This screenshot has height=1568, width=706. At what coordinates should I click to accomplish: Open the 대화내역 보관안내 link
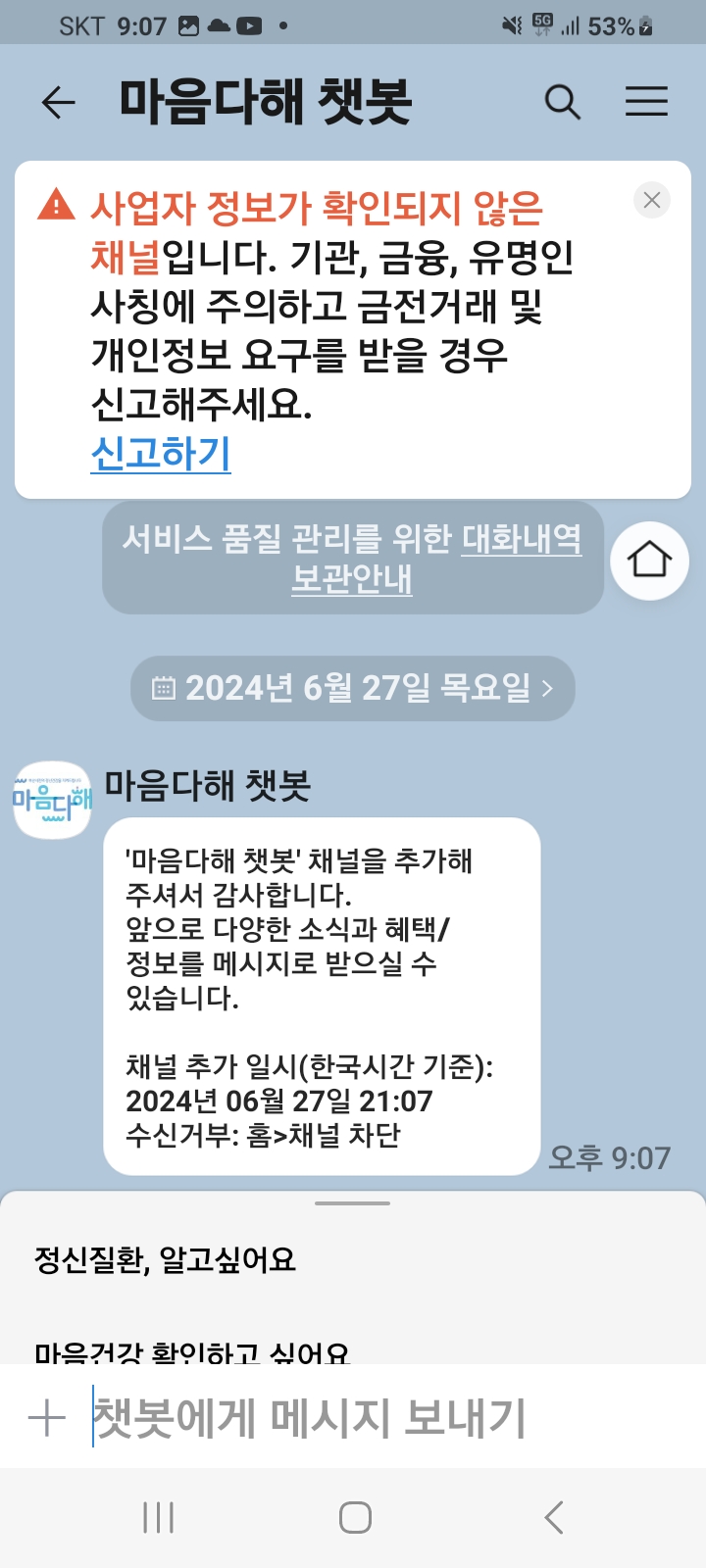coord(520,540)
